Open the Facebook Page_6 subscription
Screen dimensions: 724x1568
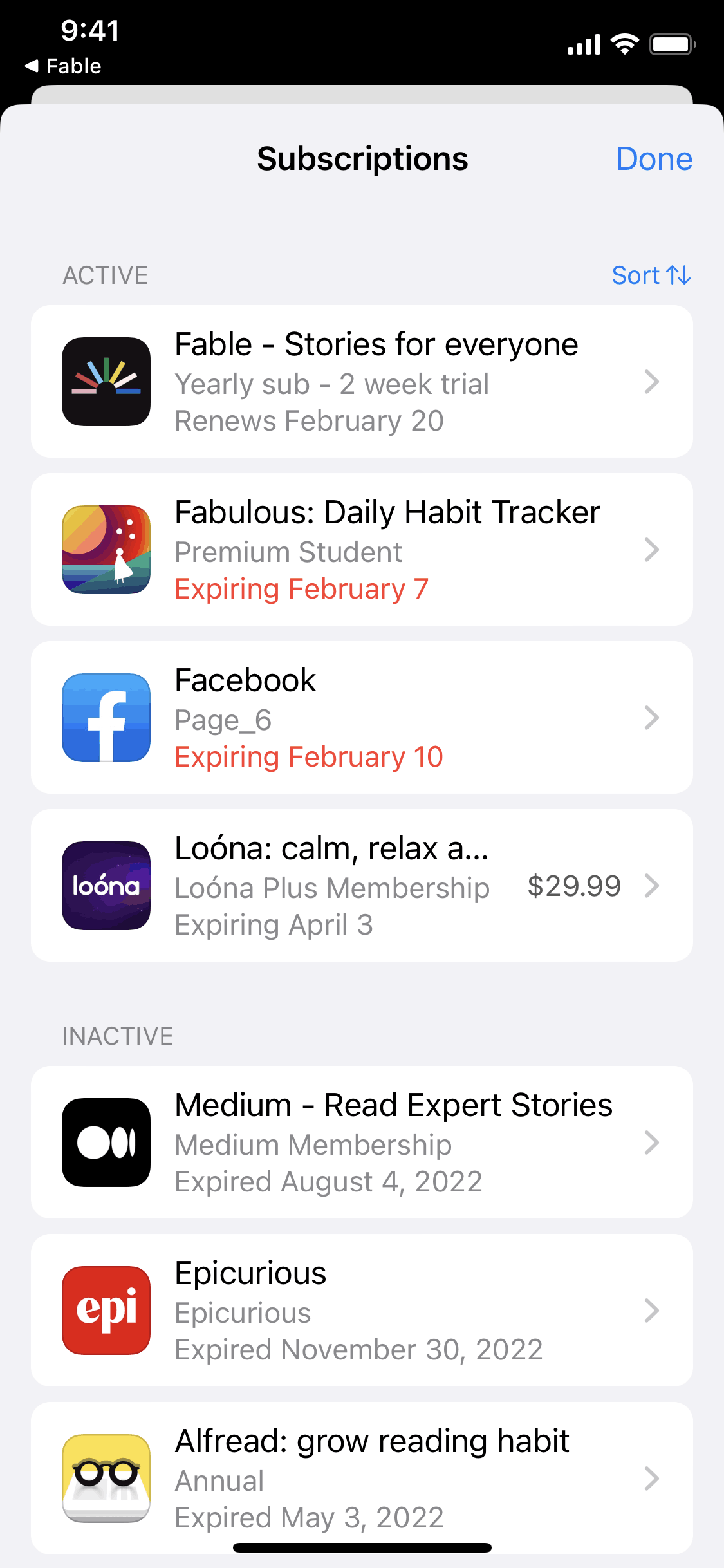point(362,718)
